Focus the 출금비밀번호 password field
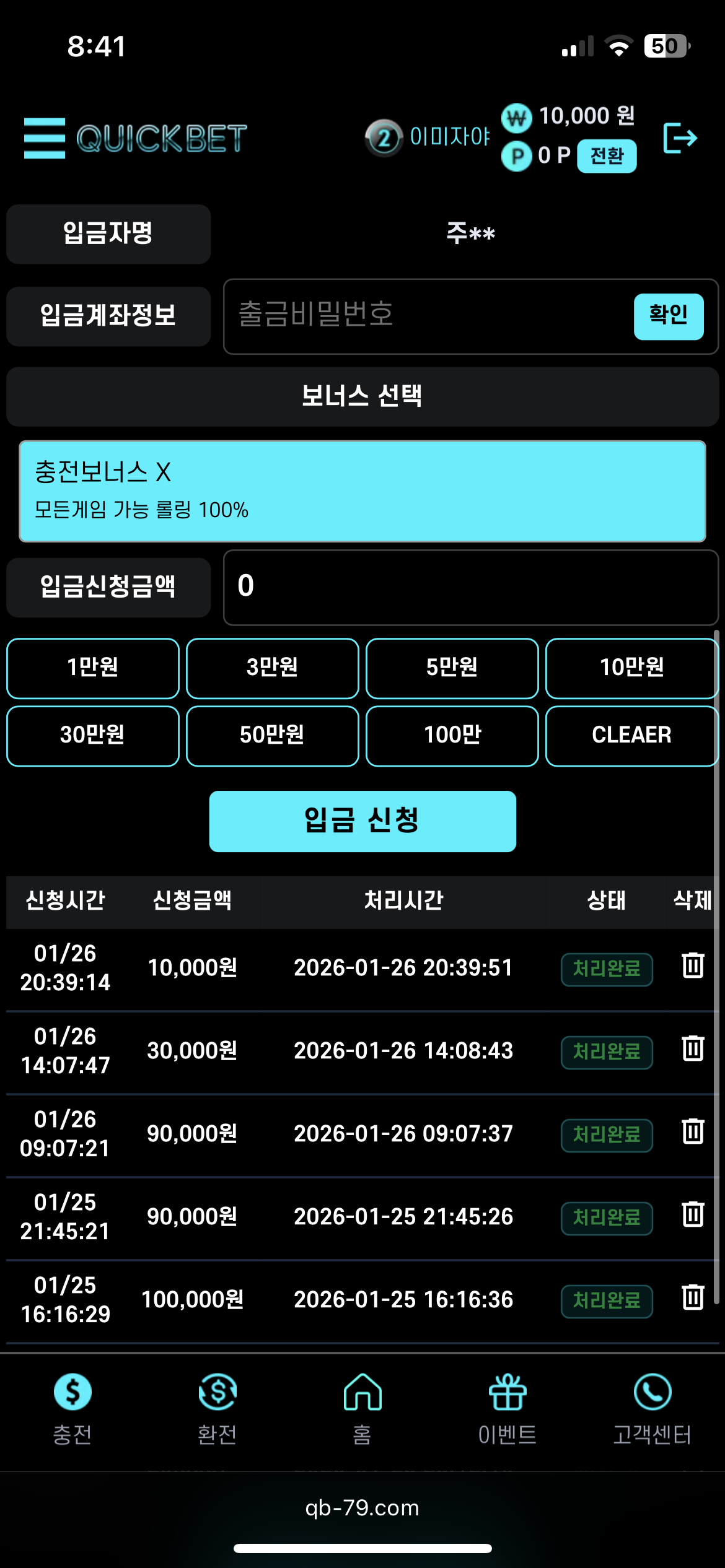Screen dimensions: 725x1568 (x=428, y=316)
